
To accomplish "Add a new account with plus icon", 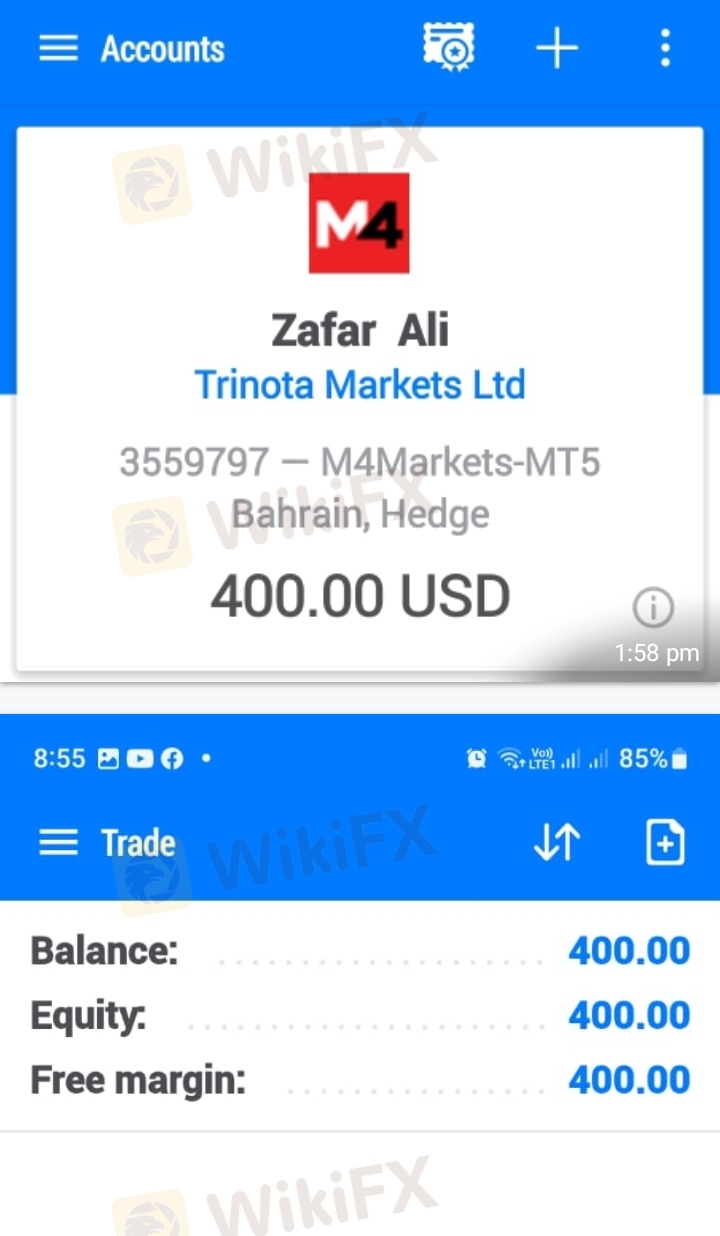I will click(557, 48).
